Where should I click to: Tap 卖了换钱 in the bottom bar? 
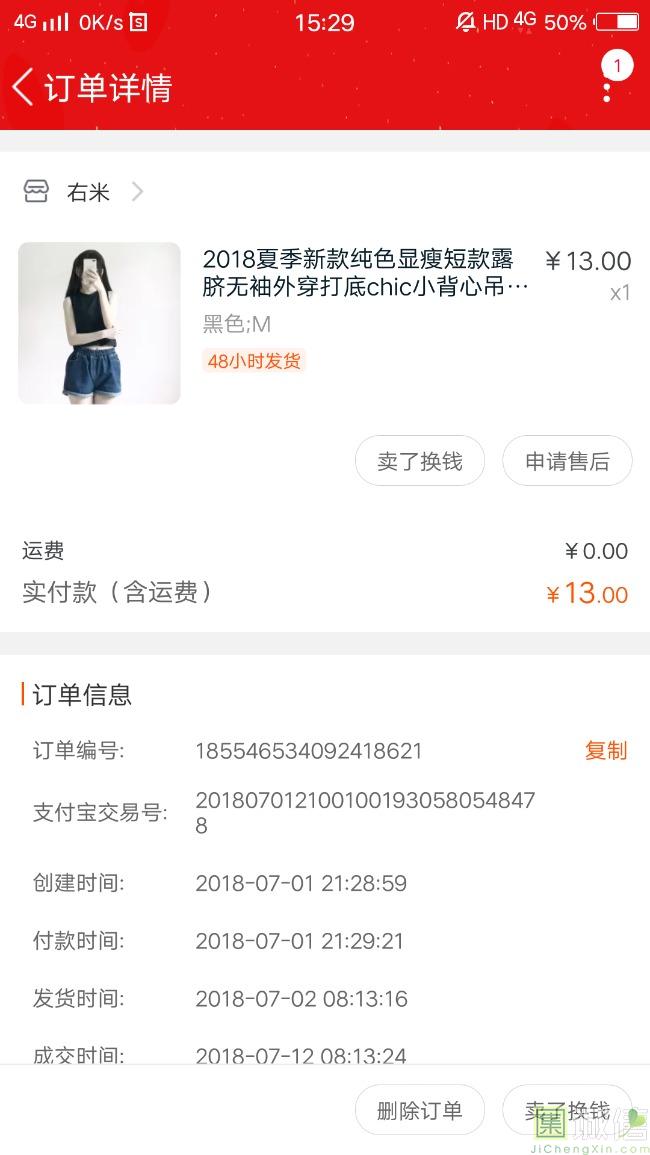pos(567,1110)
